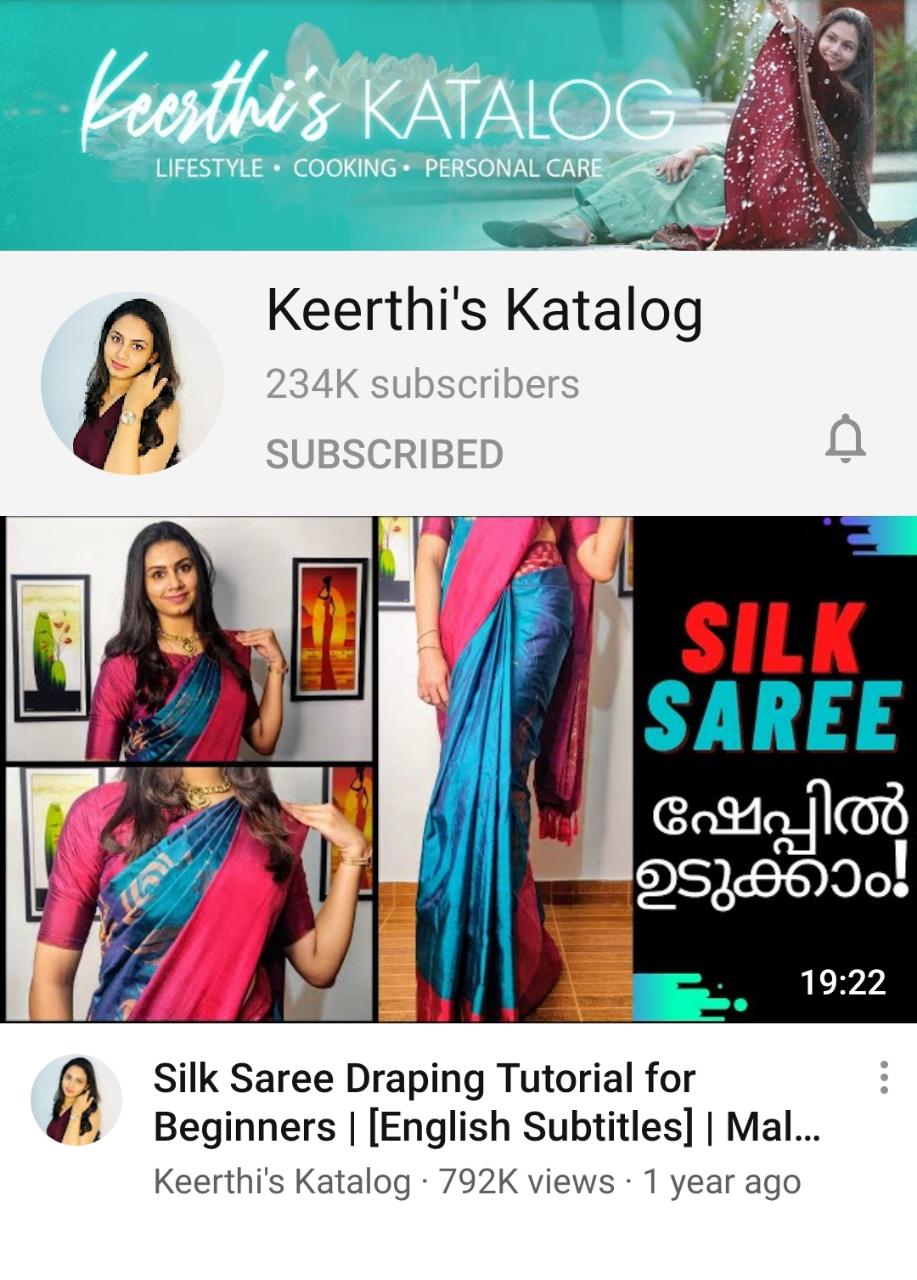Viewport: 917px width, 1280px height.
Task: Tap the SUBSCRIBED button
Action: tap(384, 455)
